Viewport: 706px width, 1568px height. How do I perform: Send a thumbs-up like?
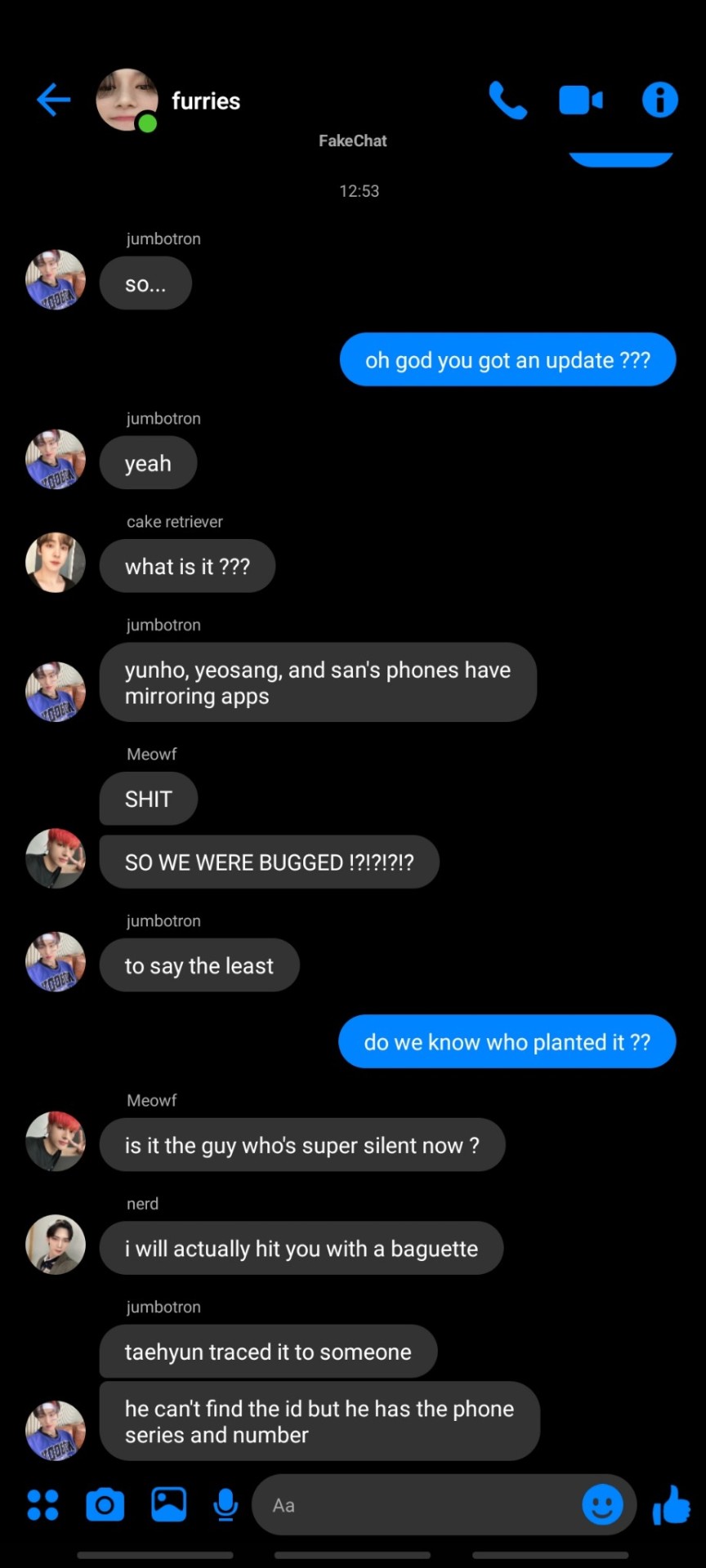point(672,1504)
